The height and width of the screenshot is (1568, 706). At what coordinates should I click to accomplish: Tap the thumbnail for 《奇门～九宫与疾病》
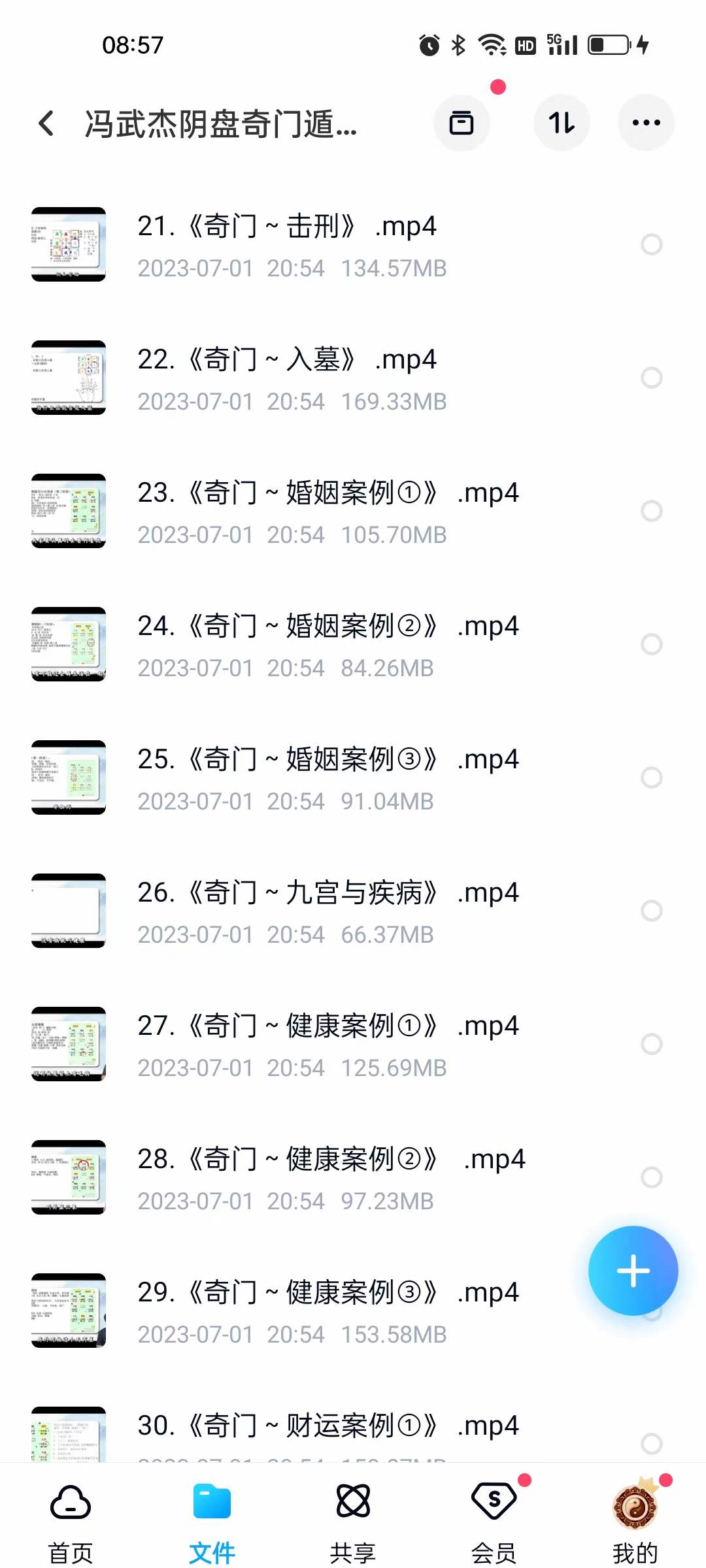click(x=68, y=911)
